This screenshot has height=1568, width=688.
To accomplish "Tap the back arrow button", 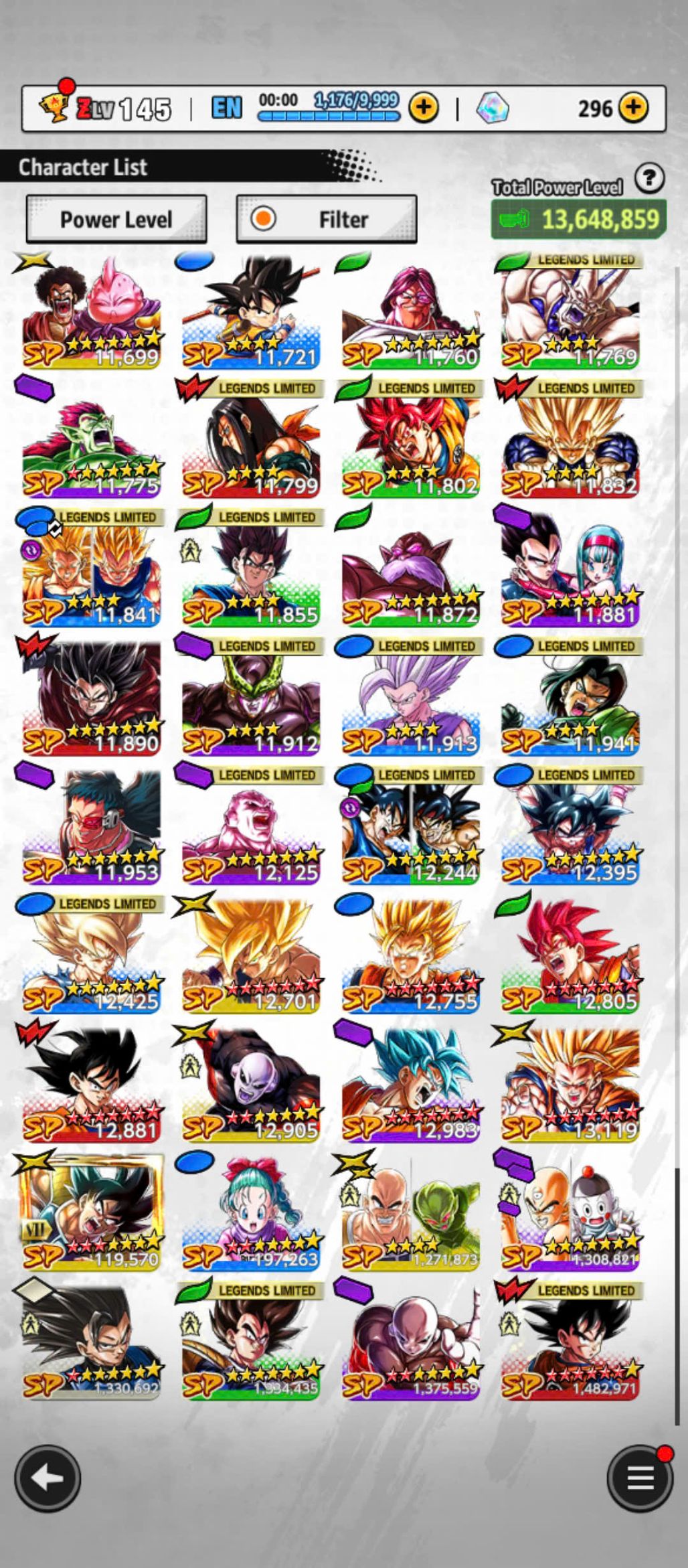I will point(48,1478).
